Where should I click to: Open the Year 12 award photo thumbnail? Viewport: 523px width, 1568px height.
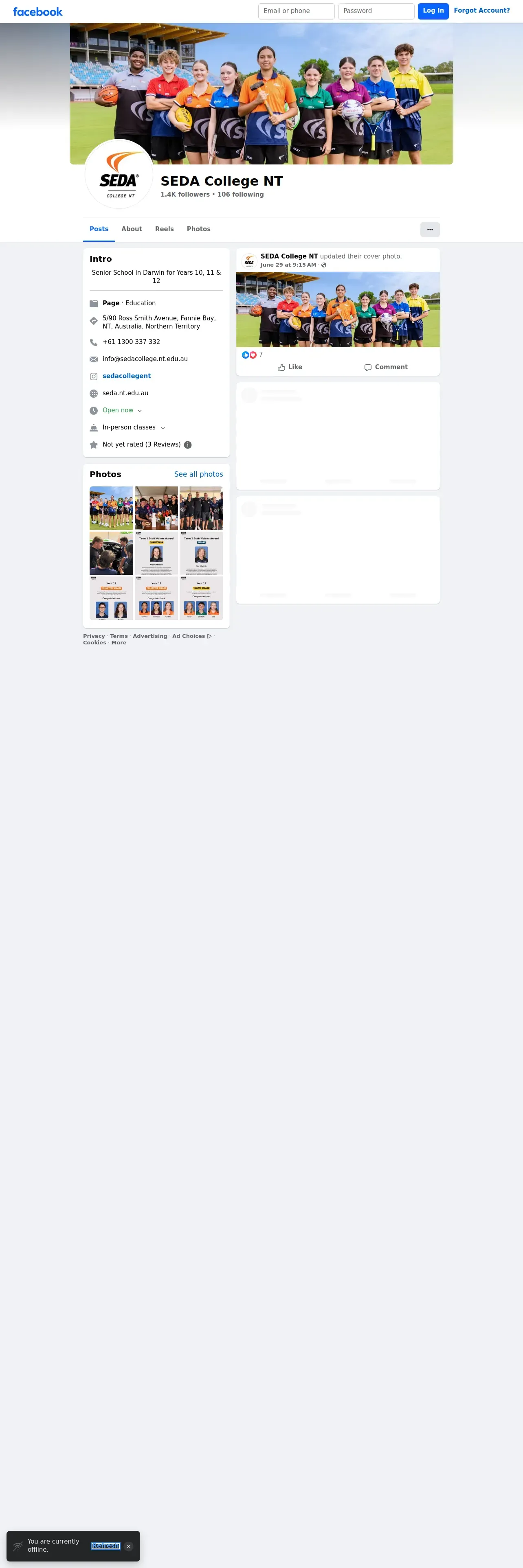click(x=112, y=598)
